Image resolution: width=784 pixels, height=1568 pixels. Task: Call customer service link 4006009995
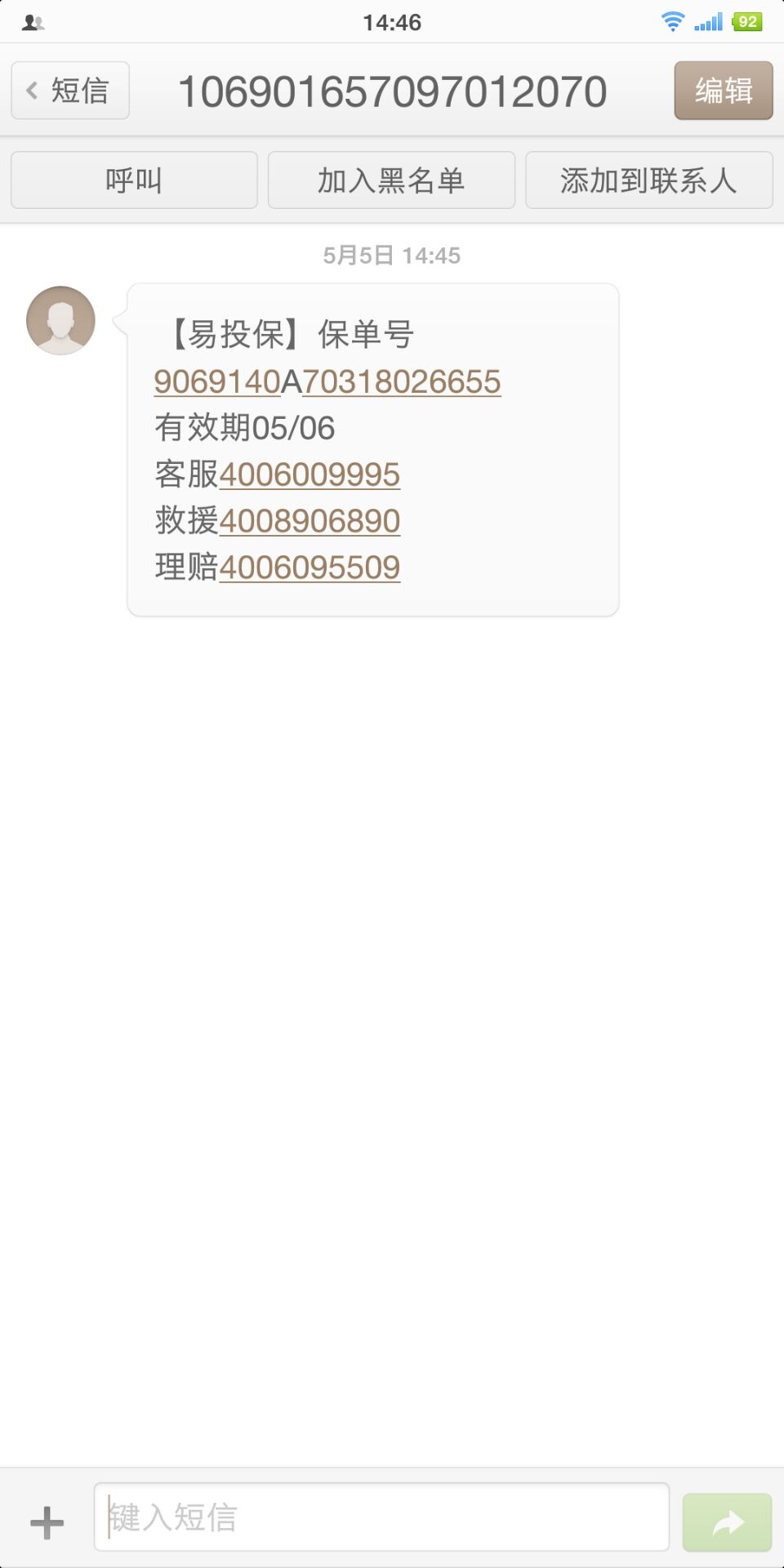(x=310, y=474)
